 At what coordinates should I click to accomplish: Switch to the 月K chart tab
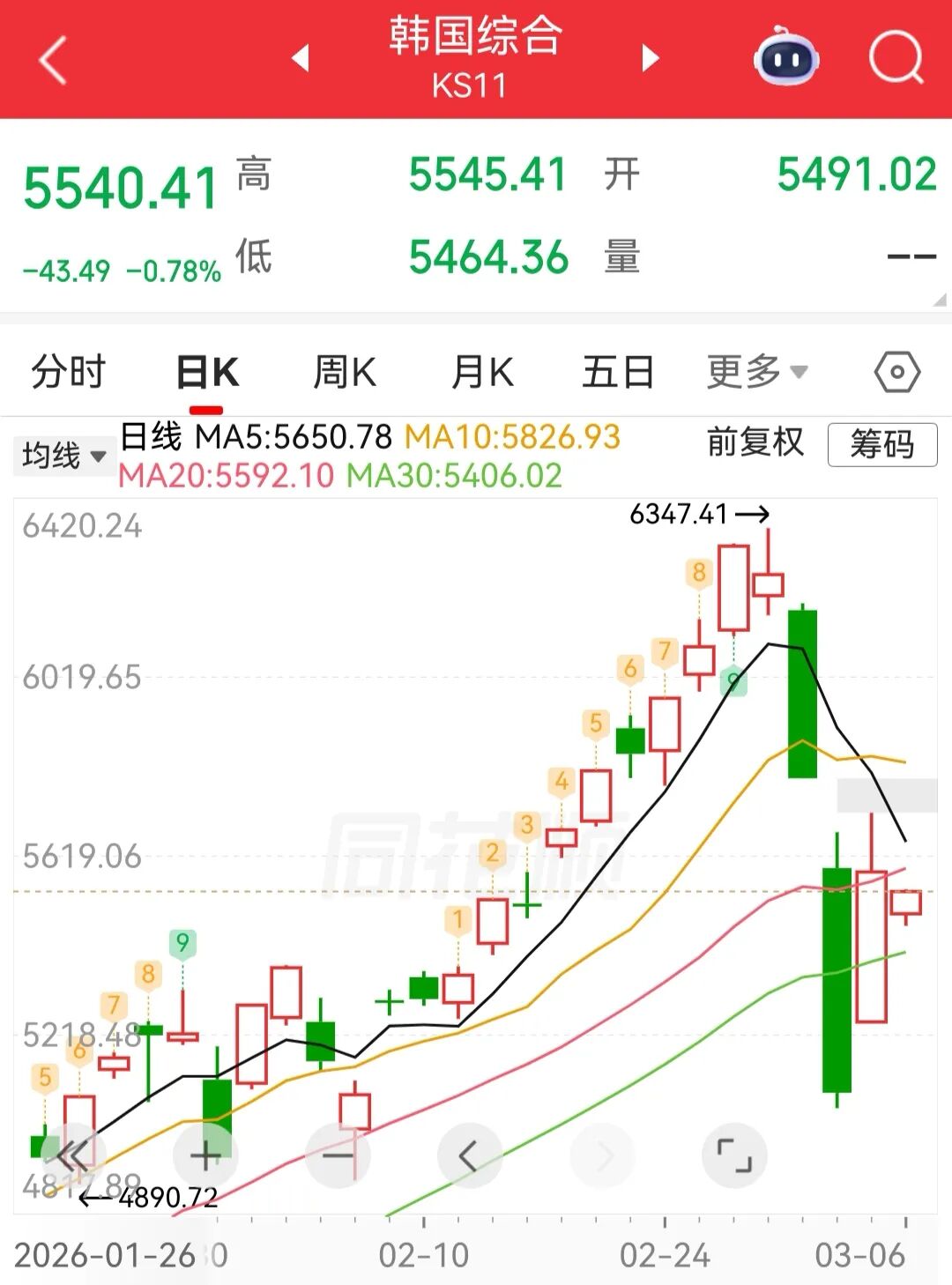482,371
